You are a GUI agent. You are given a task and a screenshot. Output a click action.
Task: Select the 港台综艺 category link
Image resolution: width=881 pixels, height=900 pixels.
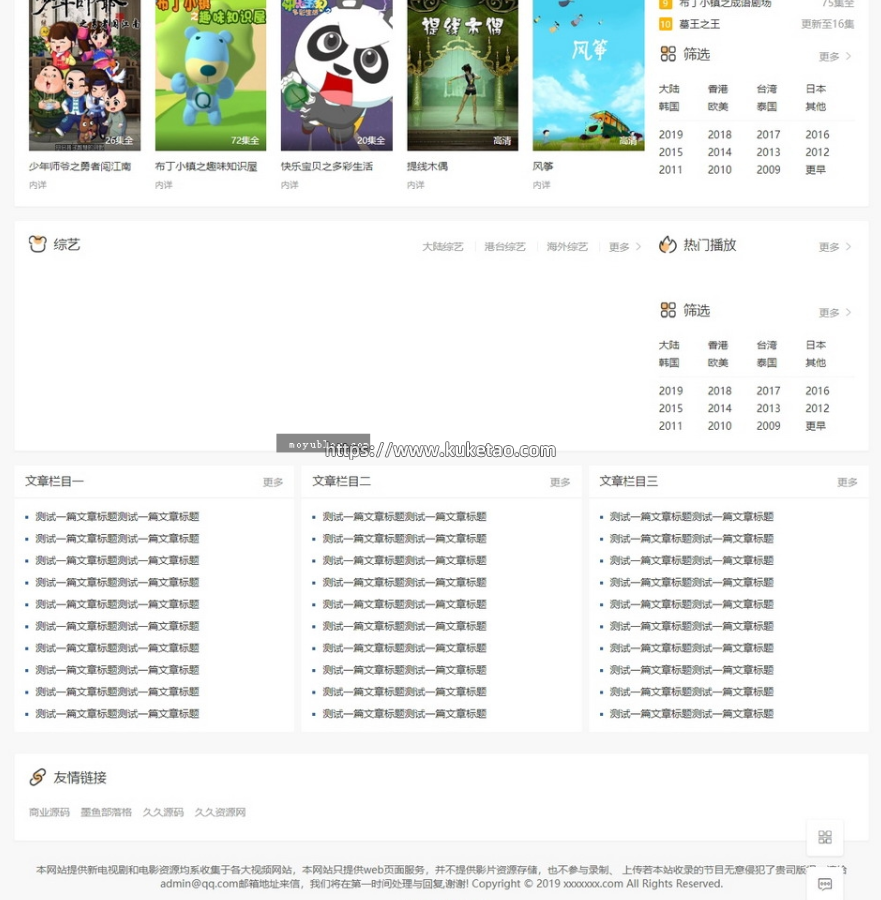[x=504, y=247]
